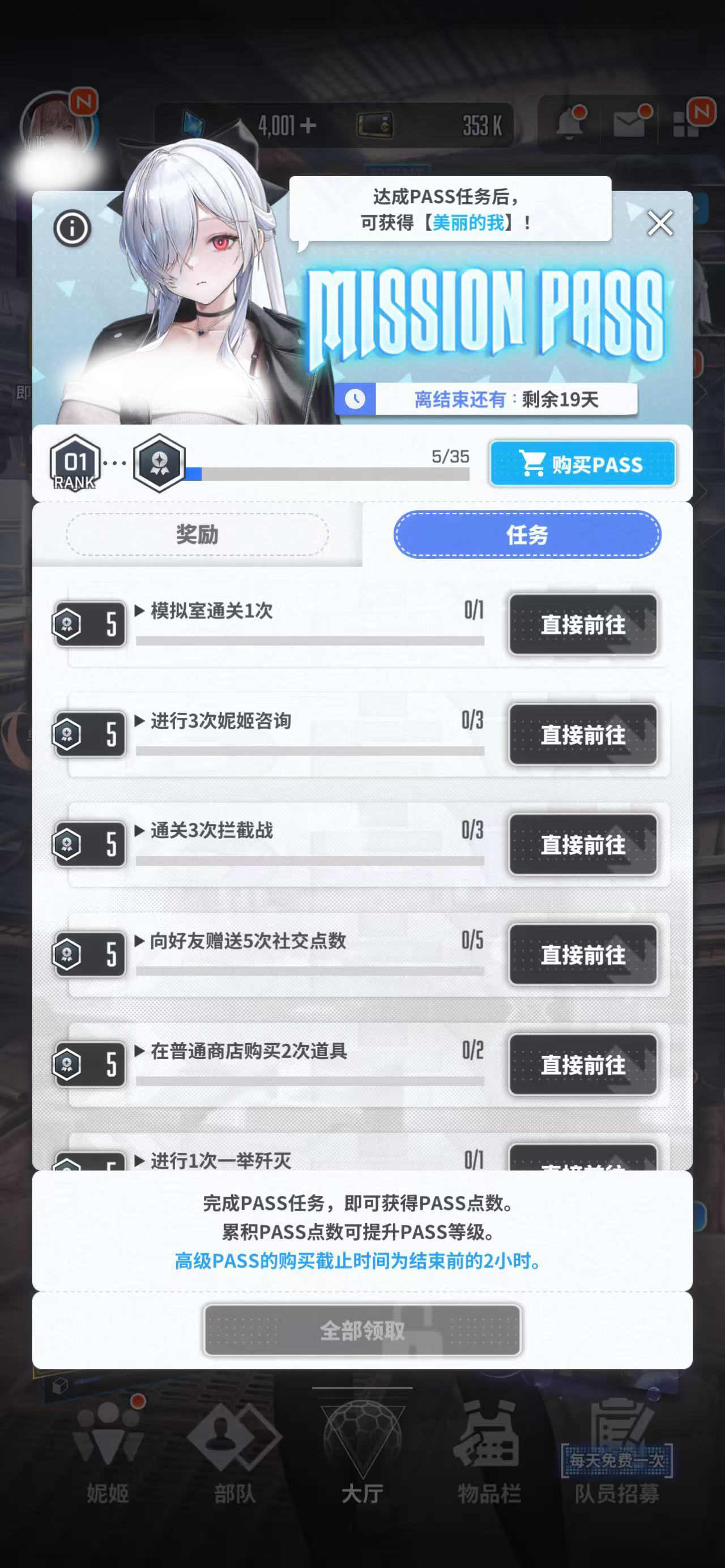The height and width of the screenshot is (1568, 725).
Task: Tap the 全部领取 claim-all button
Action: point(362,1330)
